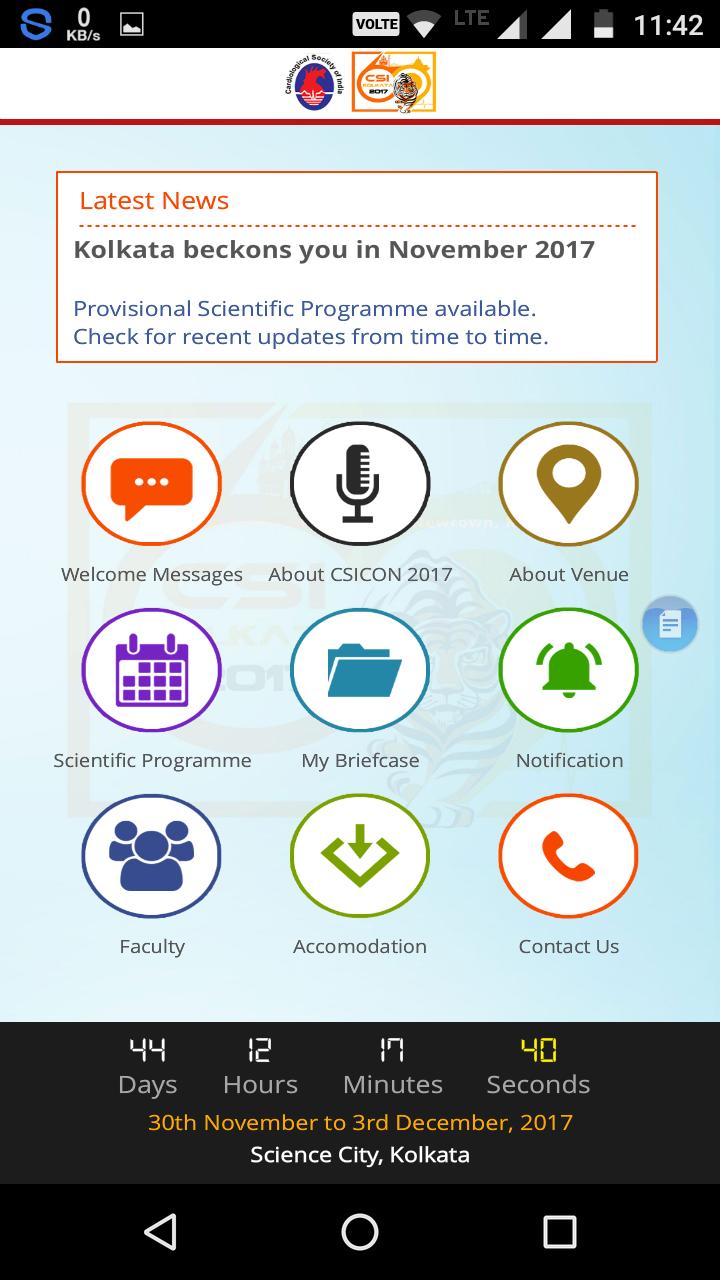Open About CSICON 2017
This screenshot has width=720, height=1280.
pyautogui.click(x=360, y=484)
